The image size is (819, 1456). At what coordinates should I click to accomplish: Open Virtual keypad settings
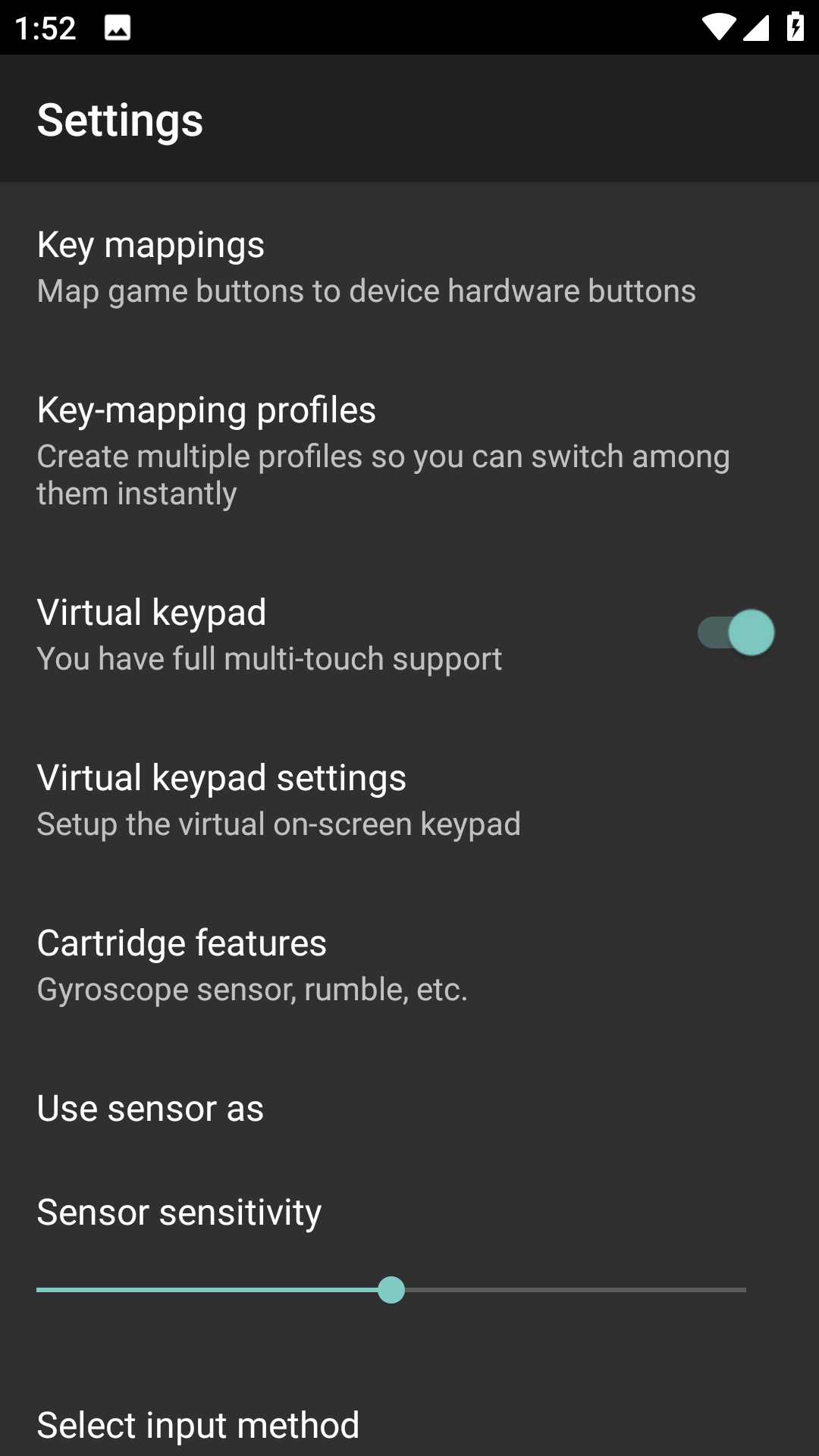click(x=409, y=800)
